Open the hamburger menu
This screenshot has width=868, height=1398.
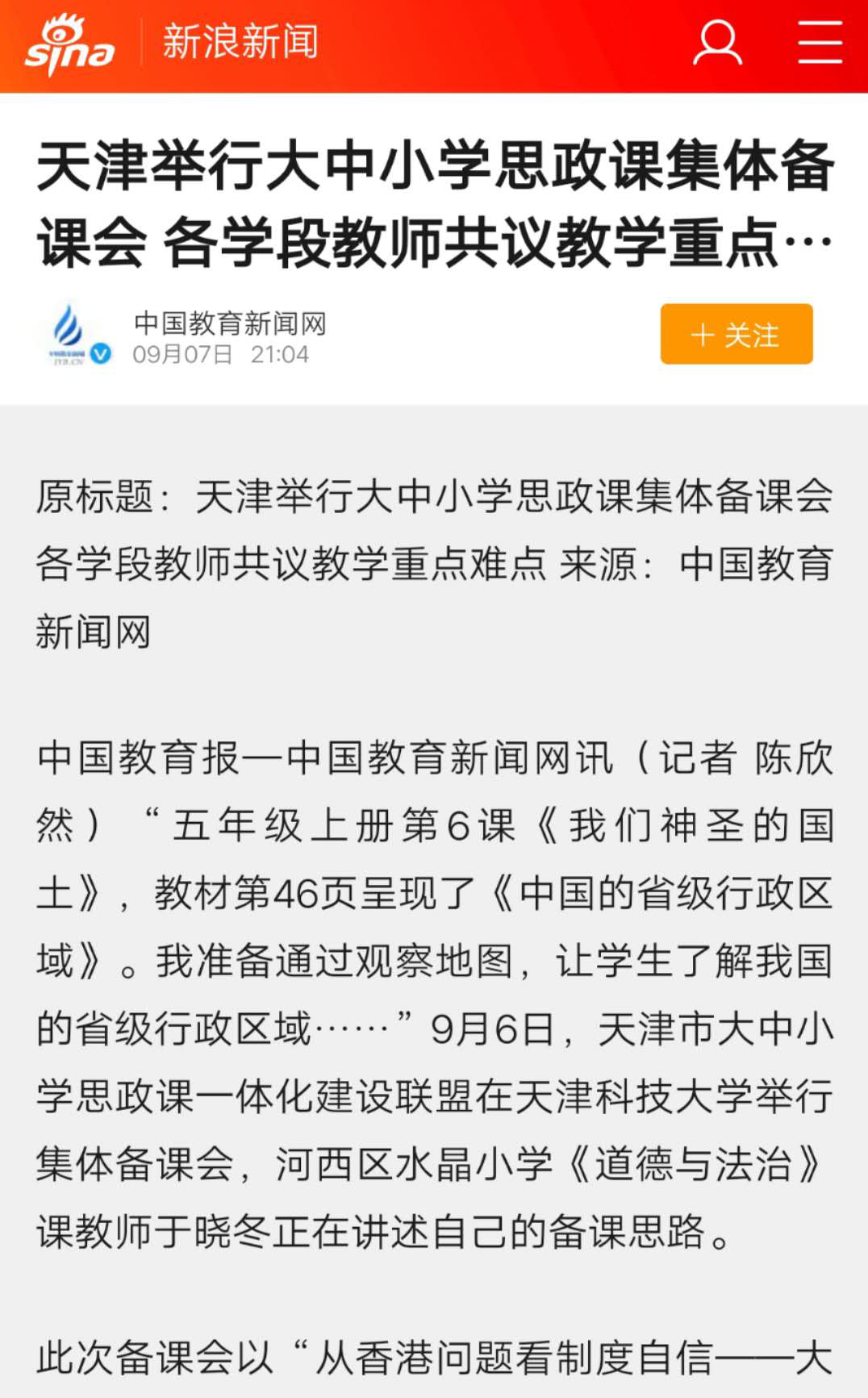point(820,44)
